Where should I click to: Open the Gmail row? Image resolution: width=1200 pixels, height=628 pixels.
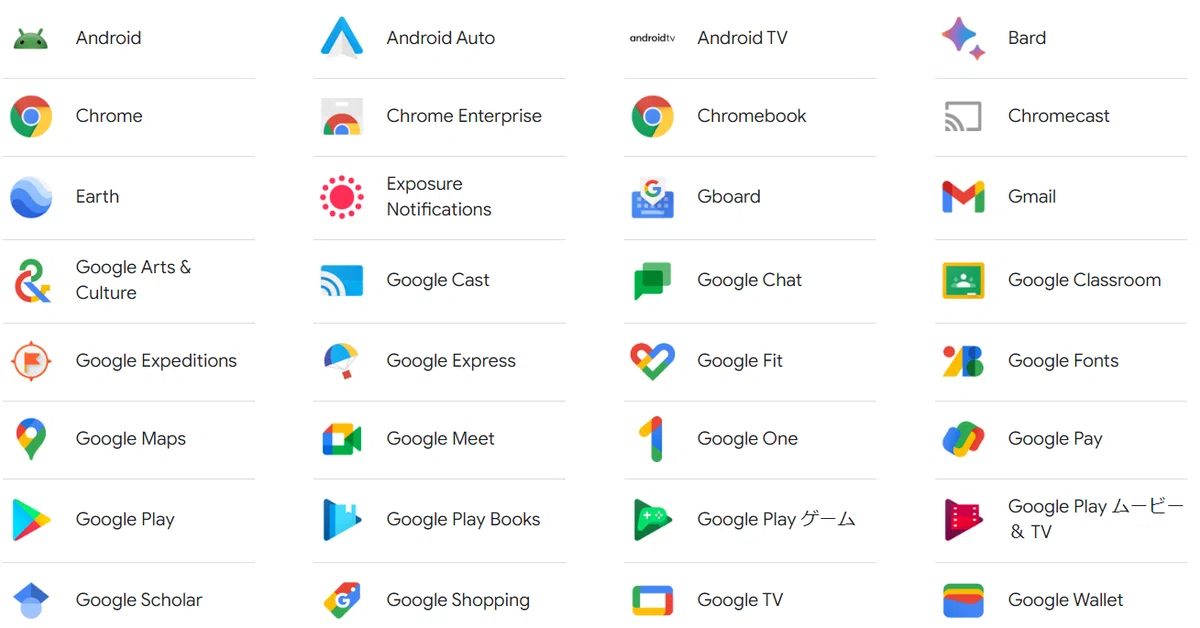click(1031, 197)
